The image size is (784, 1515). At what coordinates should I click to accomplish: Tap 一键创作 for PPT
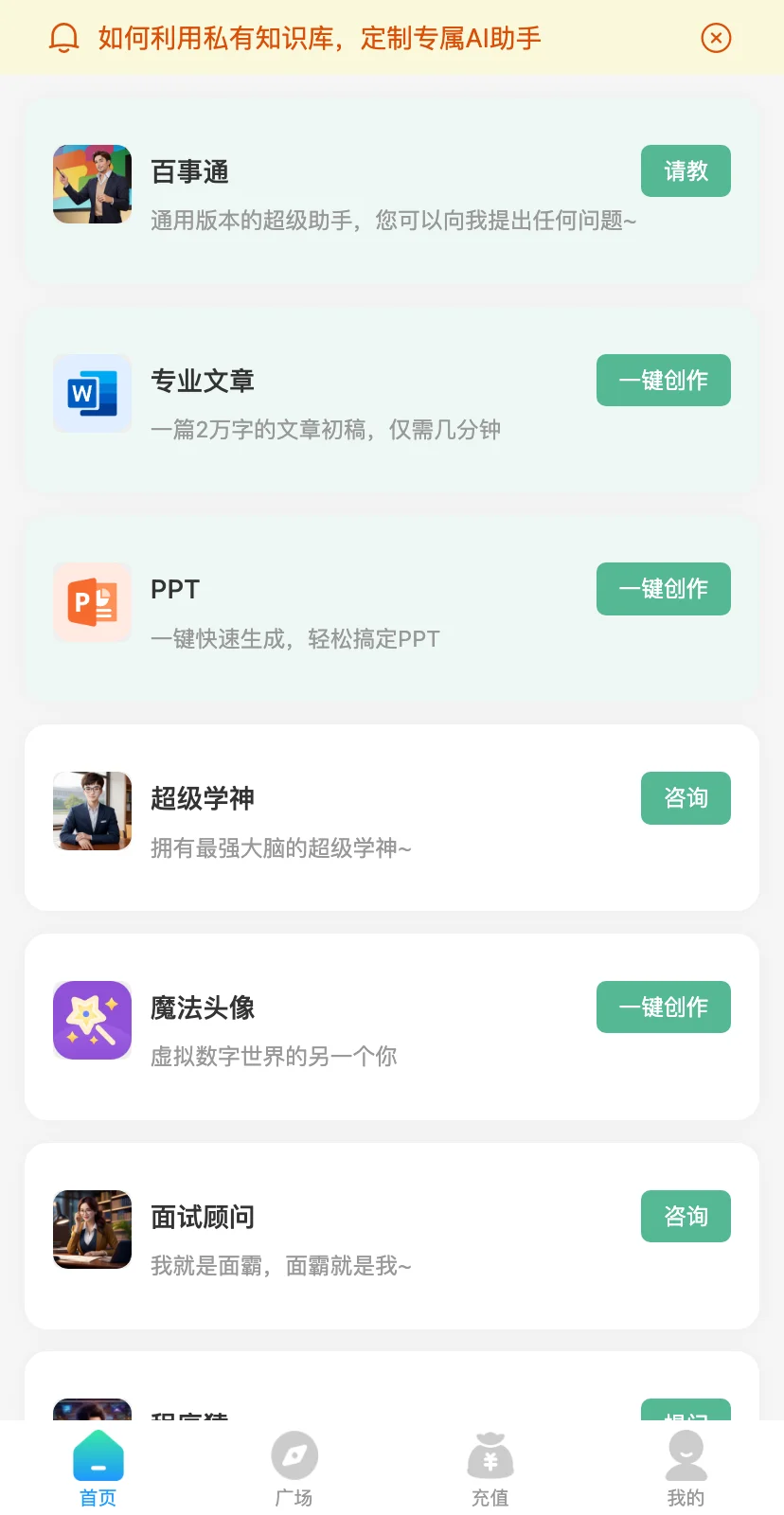click(663, 589)
